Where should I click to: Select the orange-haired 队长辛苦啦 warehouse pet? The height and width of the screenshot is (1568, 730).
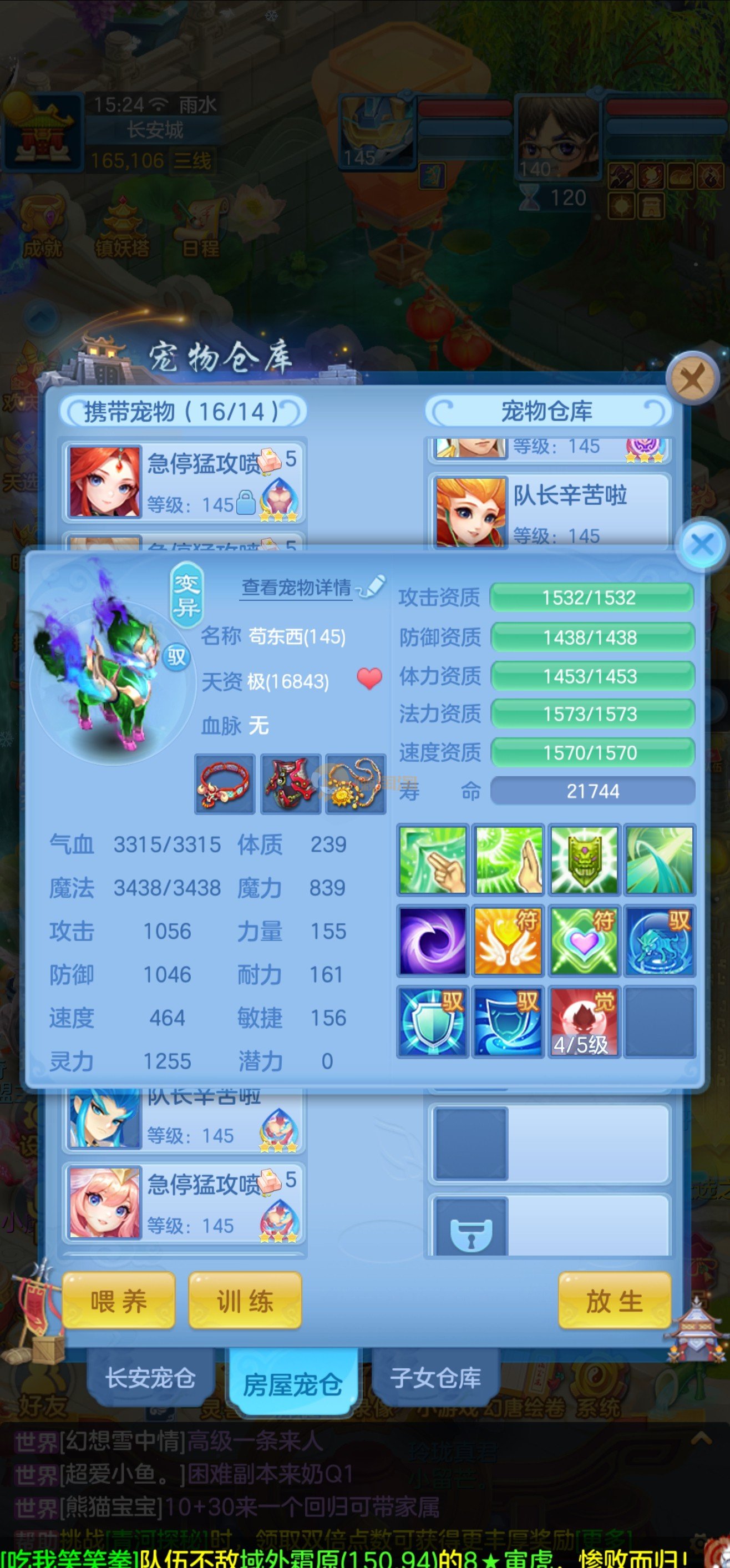pos(549,513)
